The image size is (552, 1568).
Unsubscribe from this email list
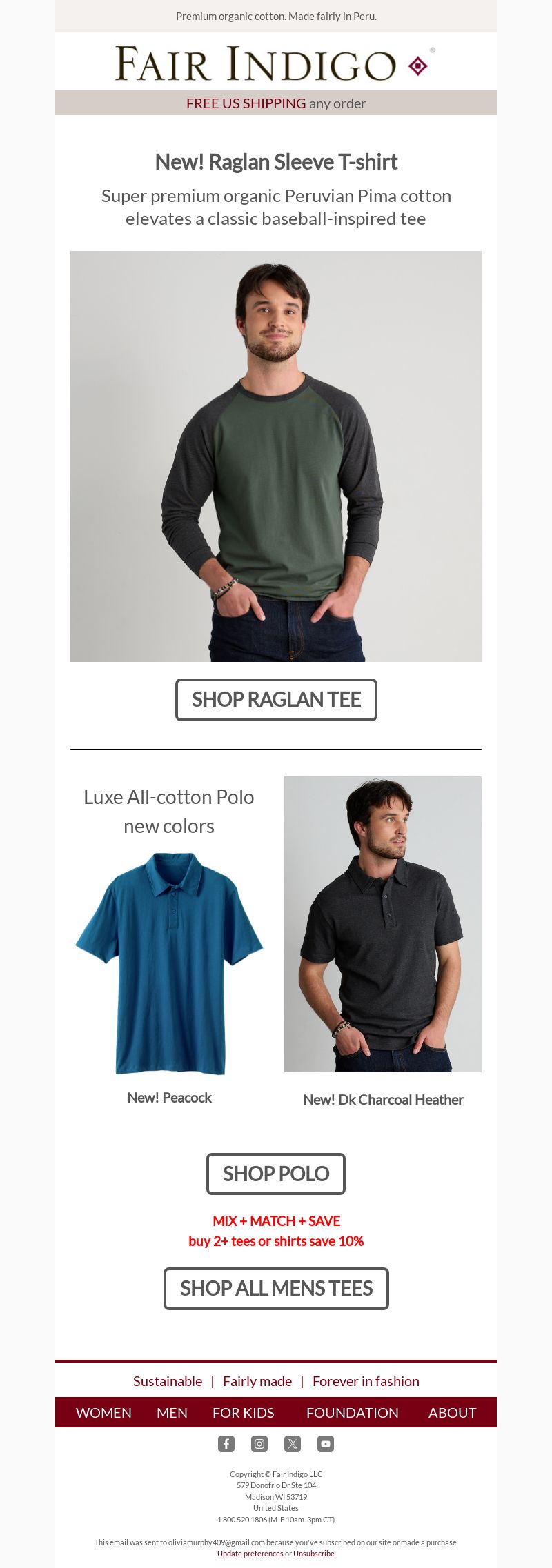tap(313, 1554)
